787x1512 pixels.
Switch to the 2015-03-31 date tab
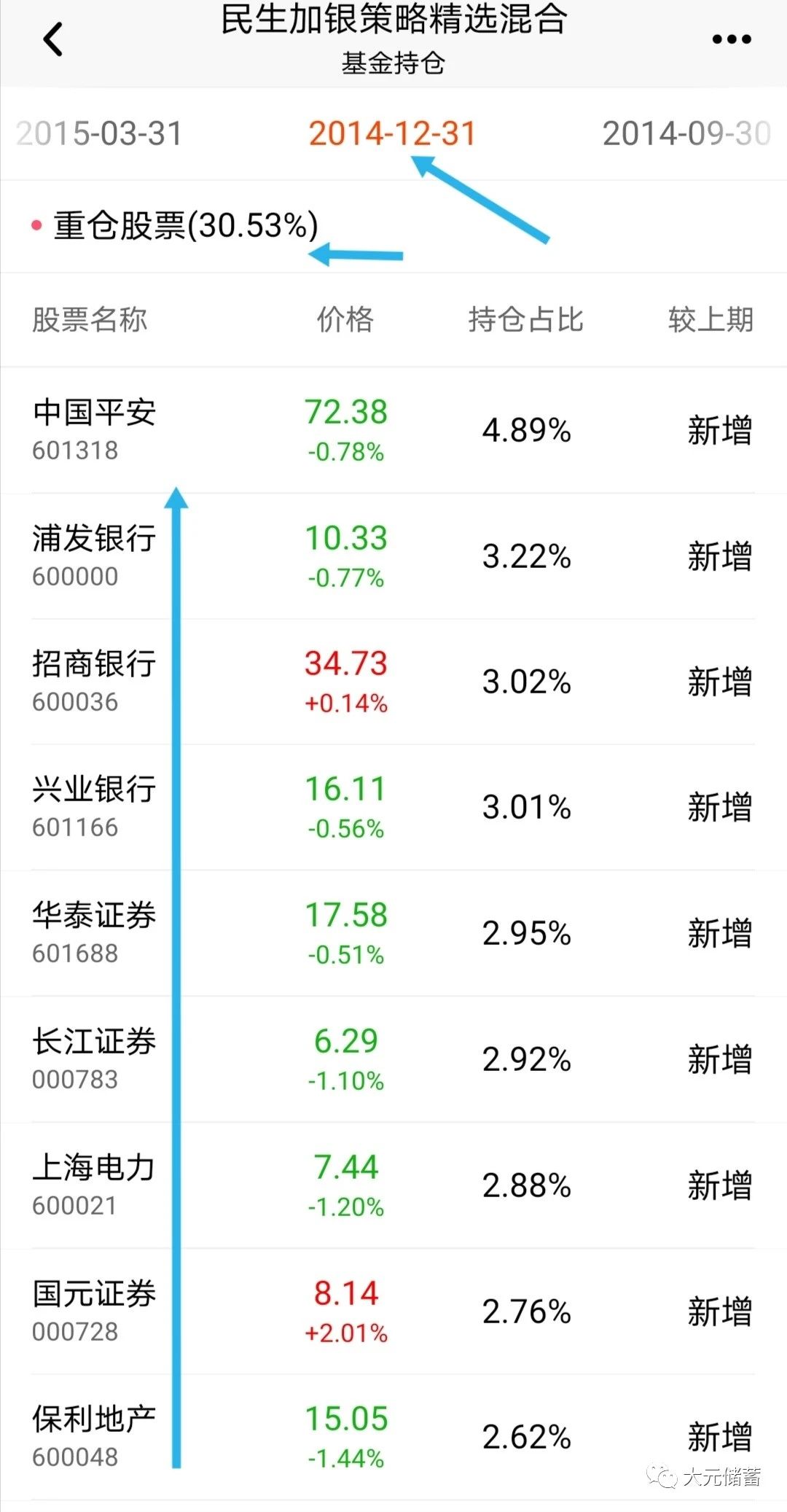click(x=98, y=135)
